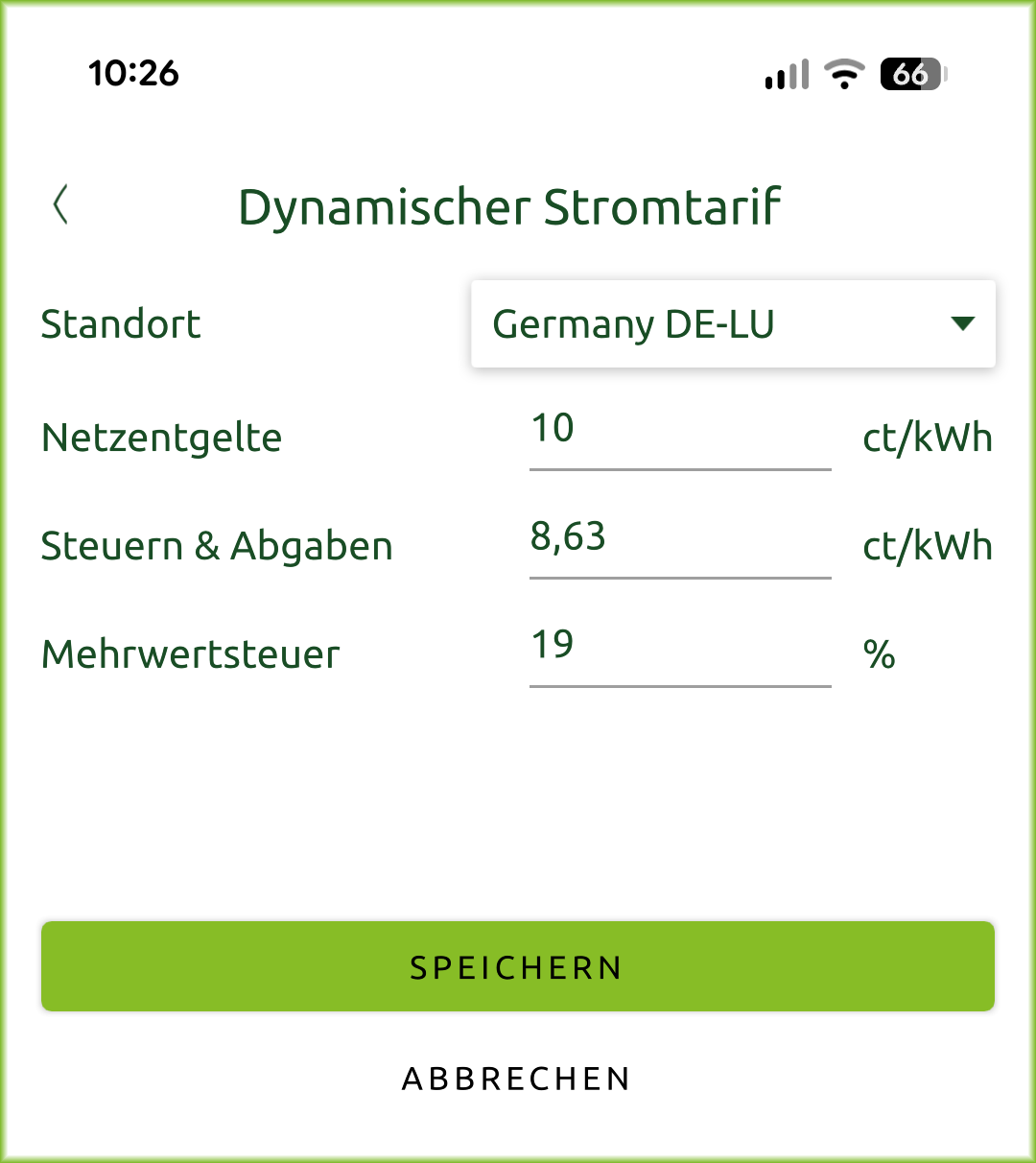The image size is (1036, 1163).
Task: Click the Standort label
Action: (121, 324)
